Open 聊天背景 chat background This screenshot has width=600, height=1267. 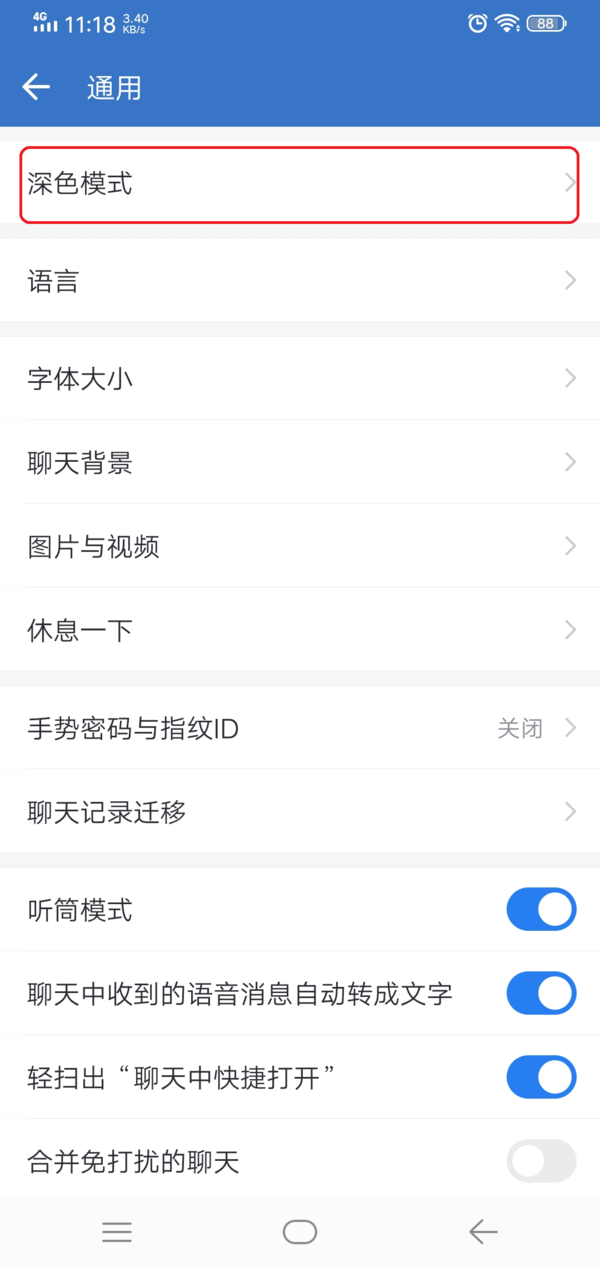pyautogui.click(x=300, y=463)
